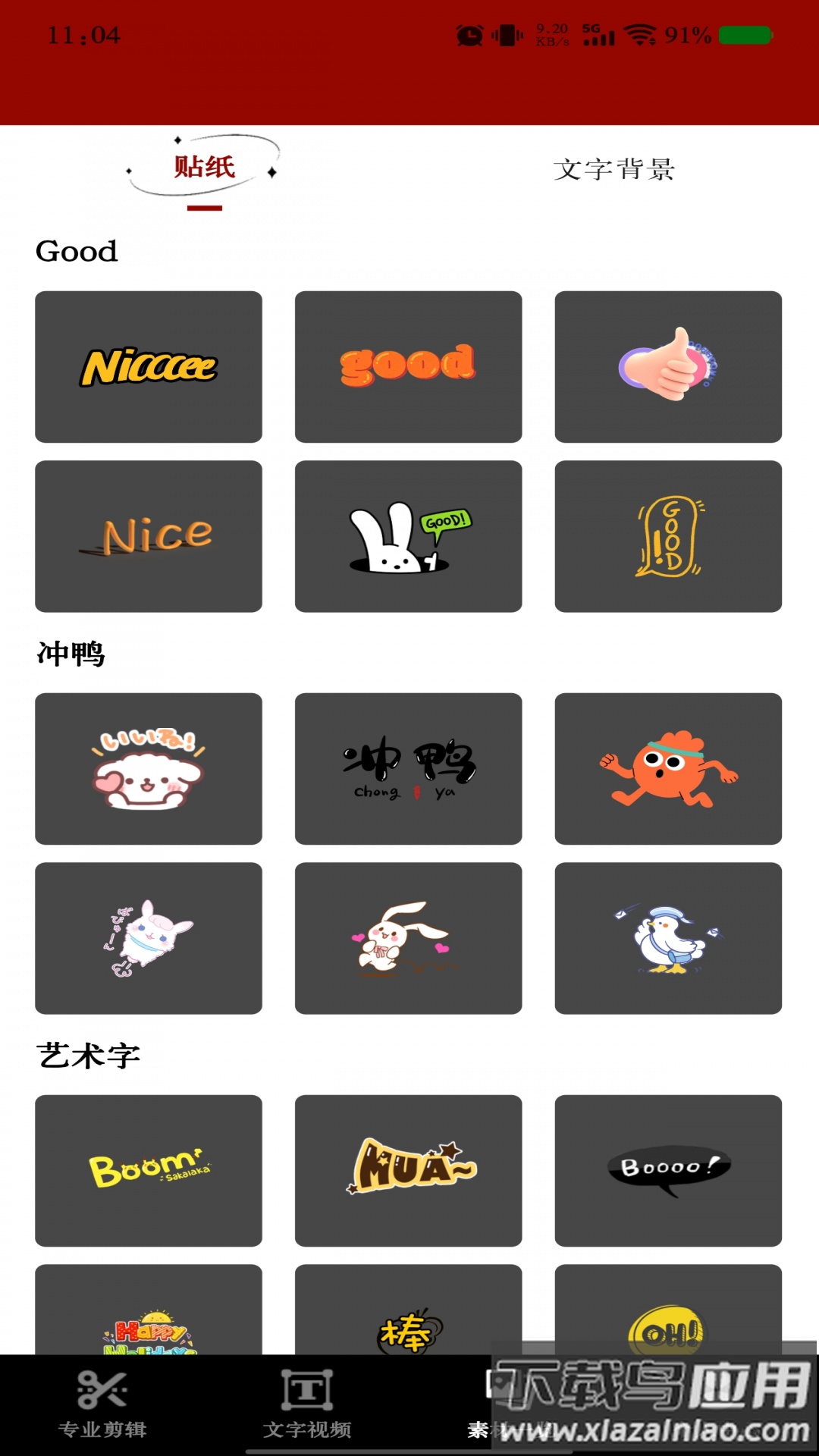
Task: Tap the orange Nice sticker
Action: coord(149,536)
